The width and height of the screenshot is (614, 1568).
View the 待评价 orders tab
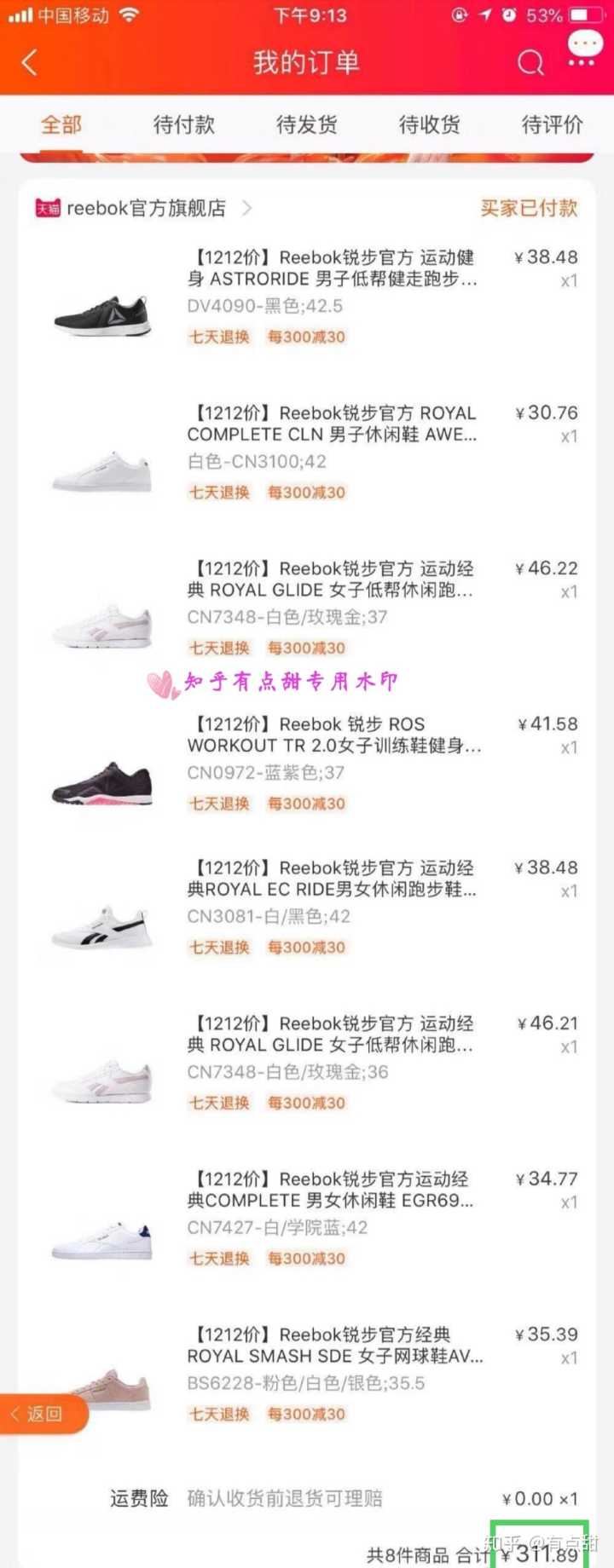553,125
